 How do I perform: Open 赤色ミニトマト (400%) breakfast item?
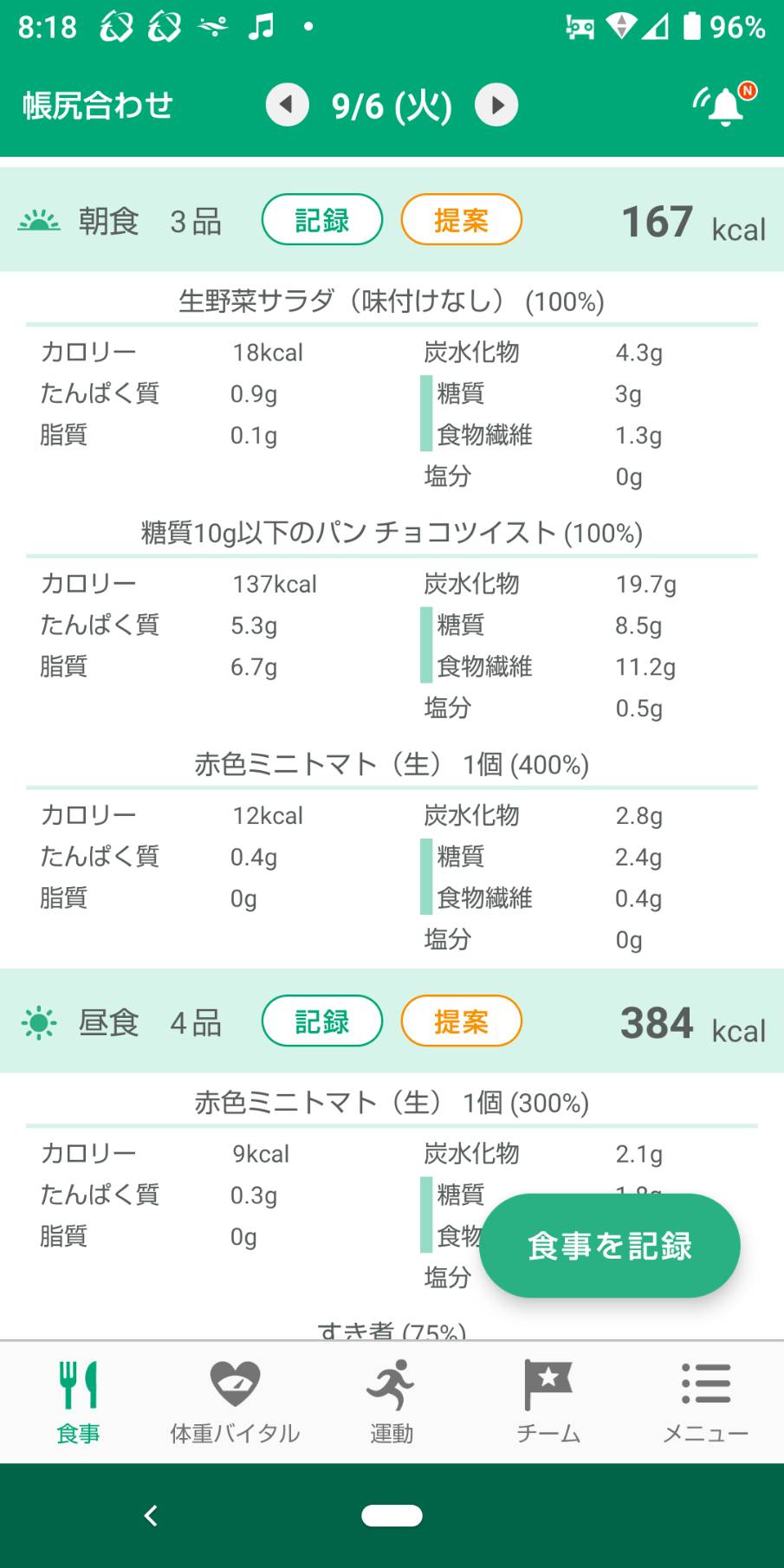pyautogui.click(x=392, y=764)
